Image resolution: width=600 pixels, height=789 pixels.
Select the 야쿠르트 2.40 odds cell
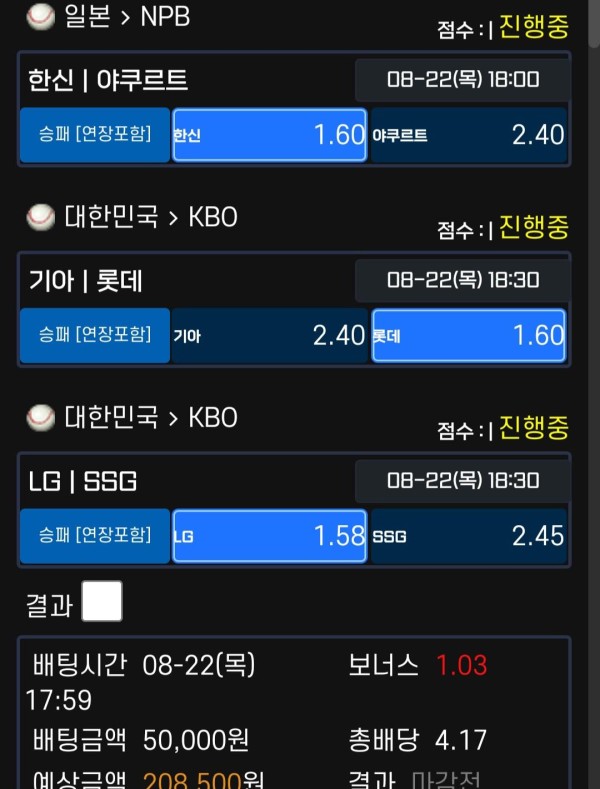468,135
